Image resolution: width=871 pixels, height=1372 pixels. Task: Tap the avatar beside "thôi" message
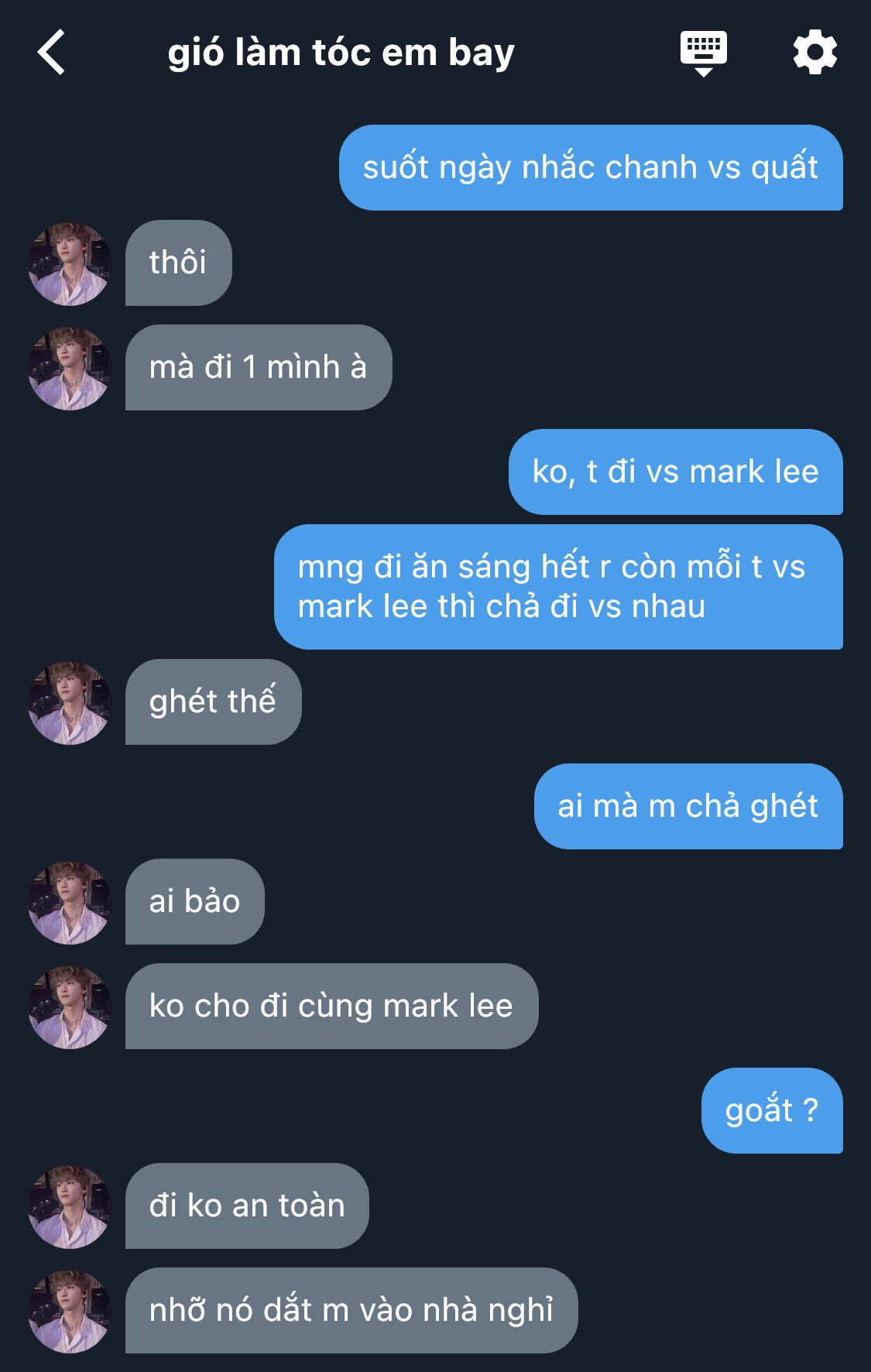(70, 263)
